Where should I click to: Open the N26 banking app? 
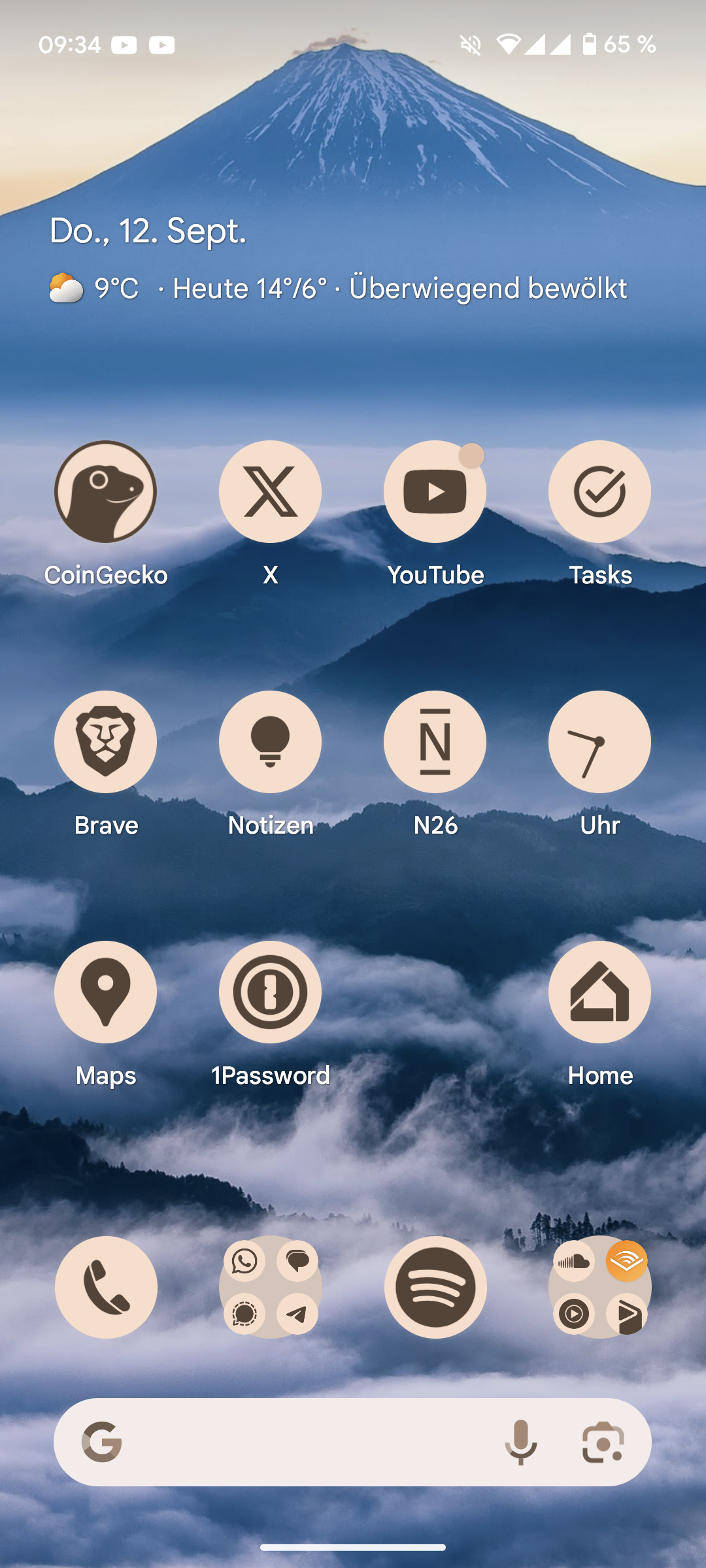(x=435, y=742)
